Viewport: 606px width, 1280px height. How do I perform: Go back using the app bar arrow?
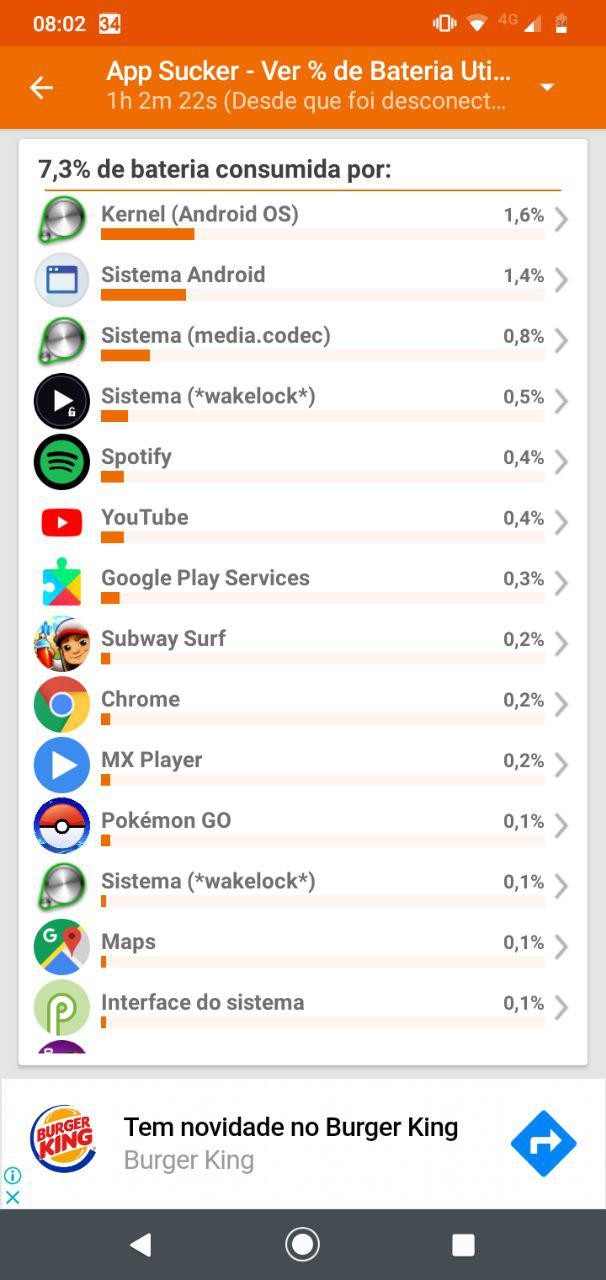(41, 88)
